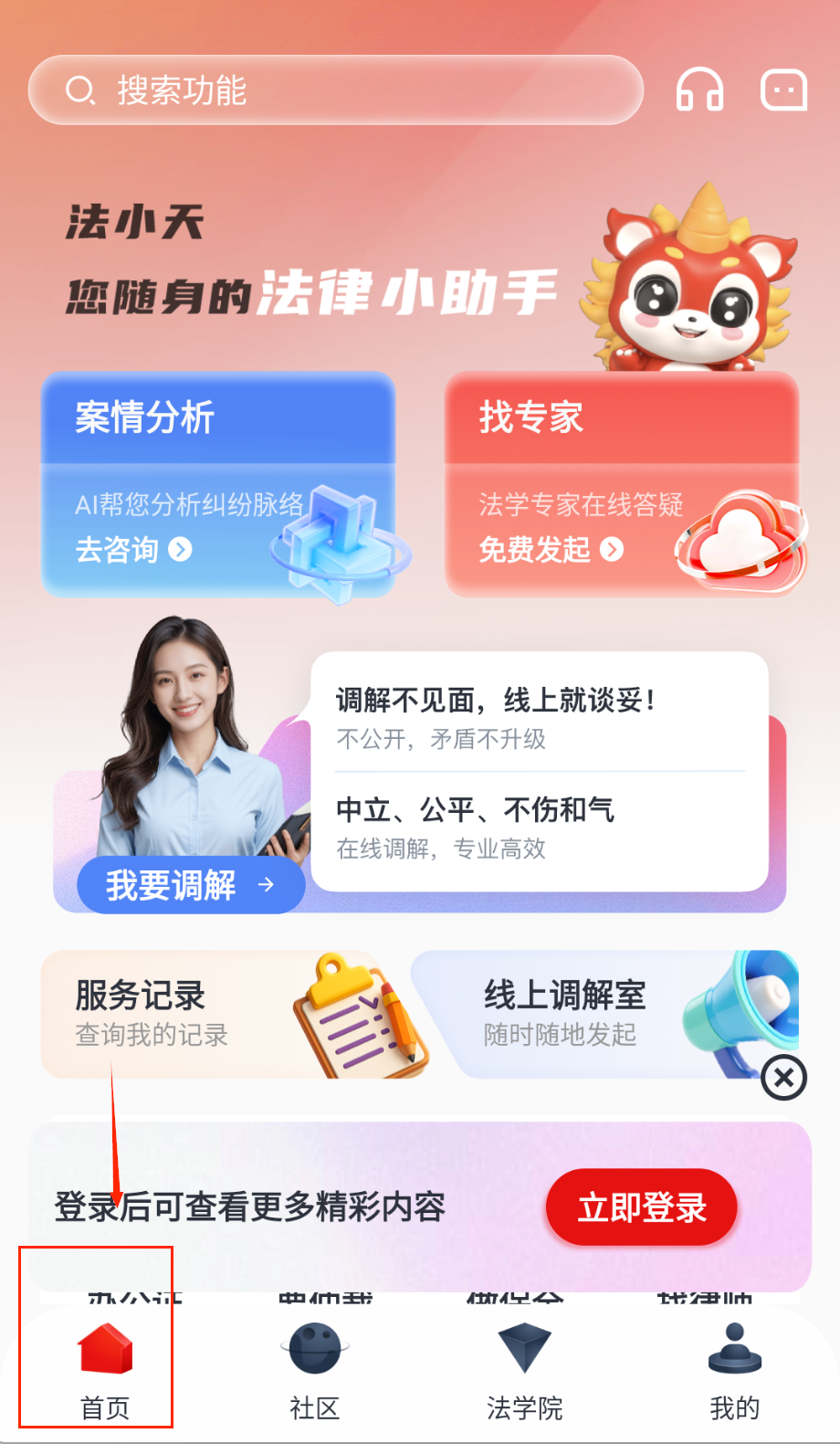This screenshot has height=1444, width=840.
Task: Open the 案情分析 card
Action: click(218, 484)
